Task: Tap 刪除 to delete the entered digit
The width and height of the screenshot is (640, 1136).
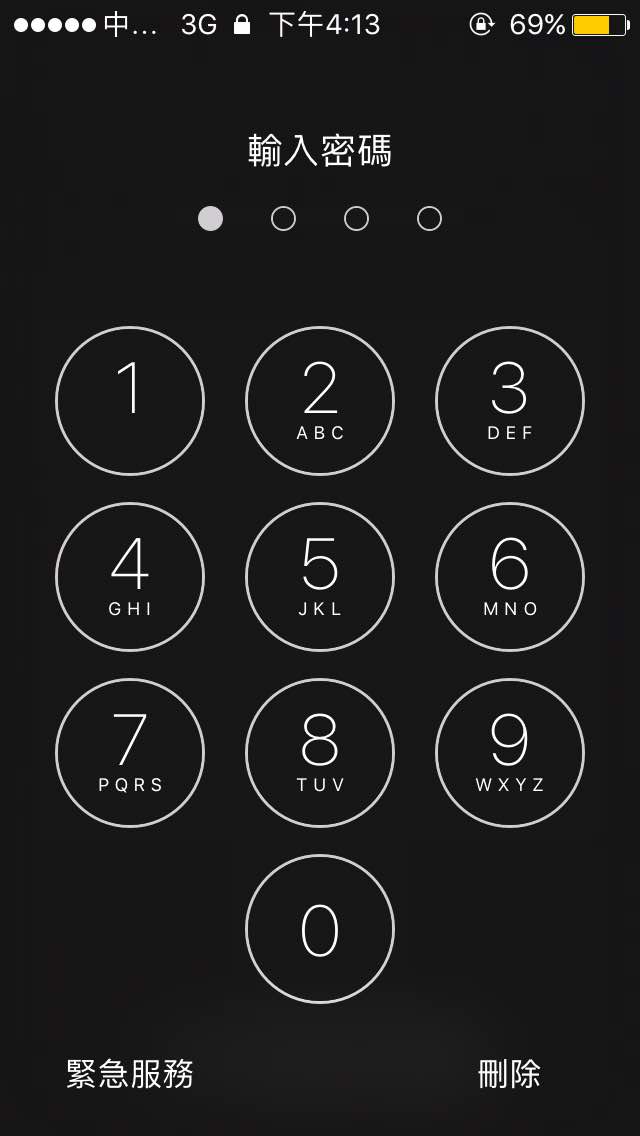Action: 509,1073
